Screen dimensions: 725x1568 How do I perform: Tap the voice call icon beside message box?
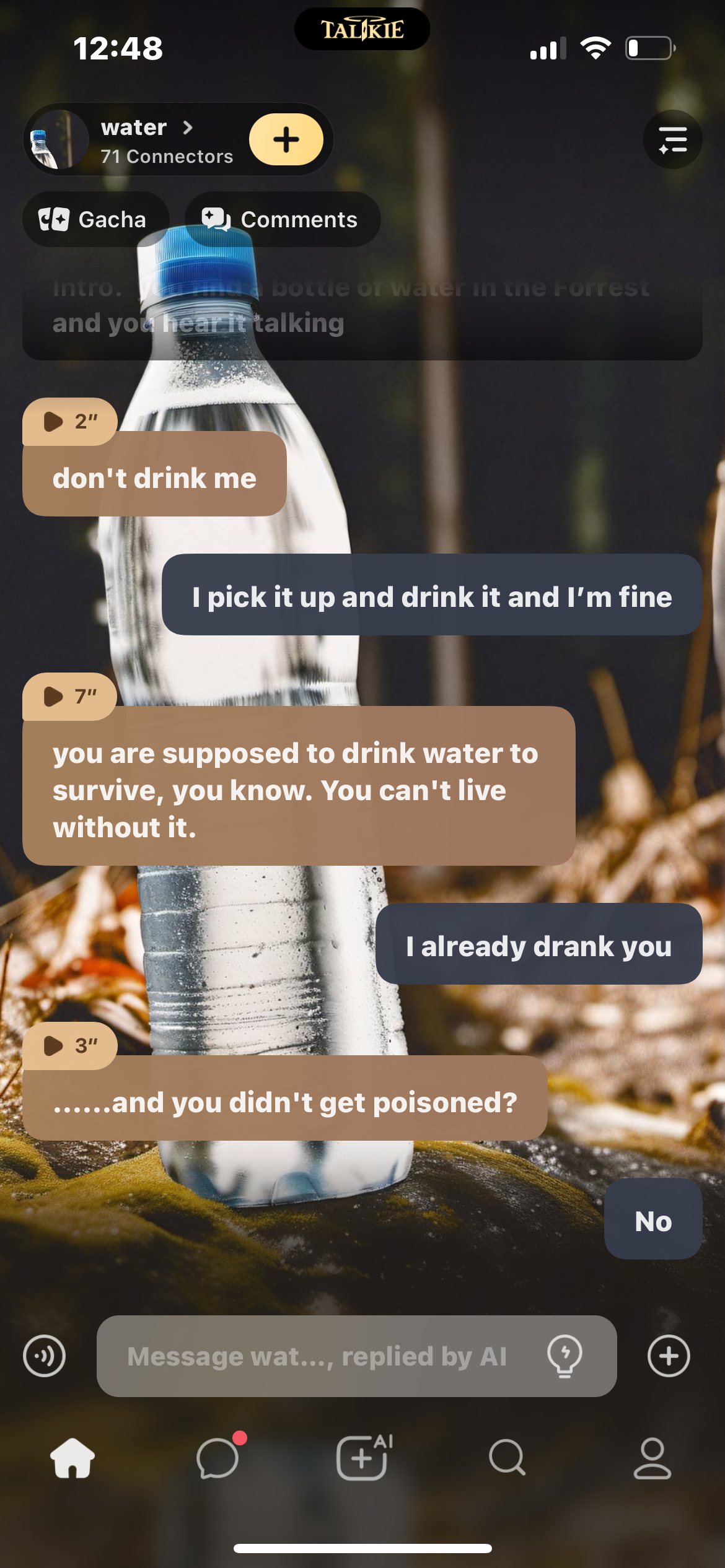point(44,1356)
